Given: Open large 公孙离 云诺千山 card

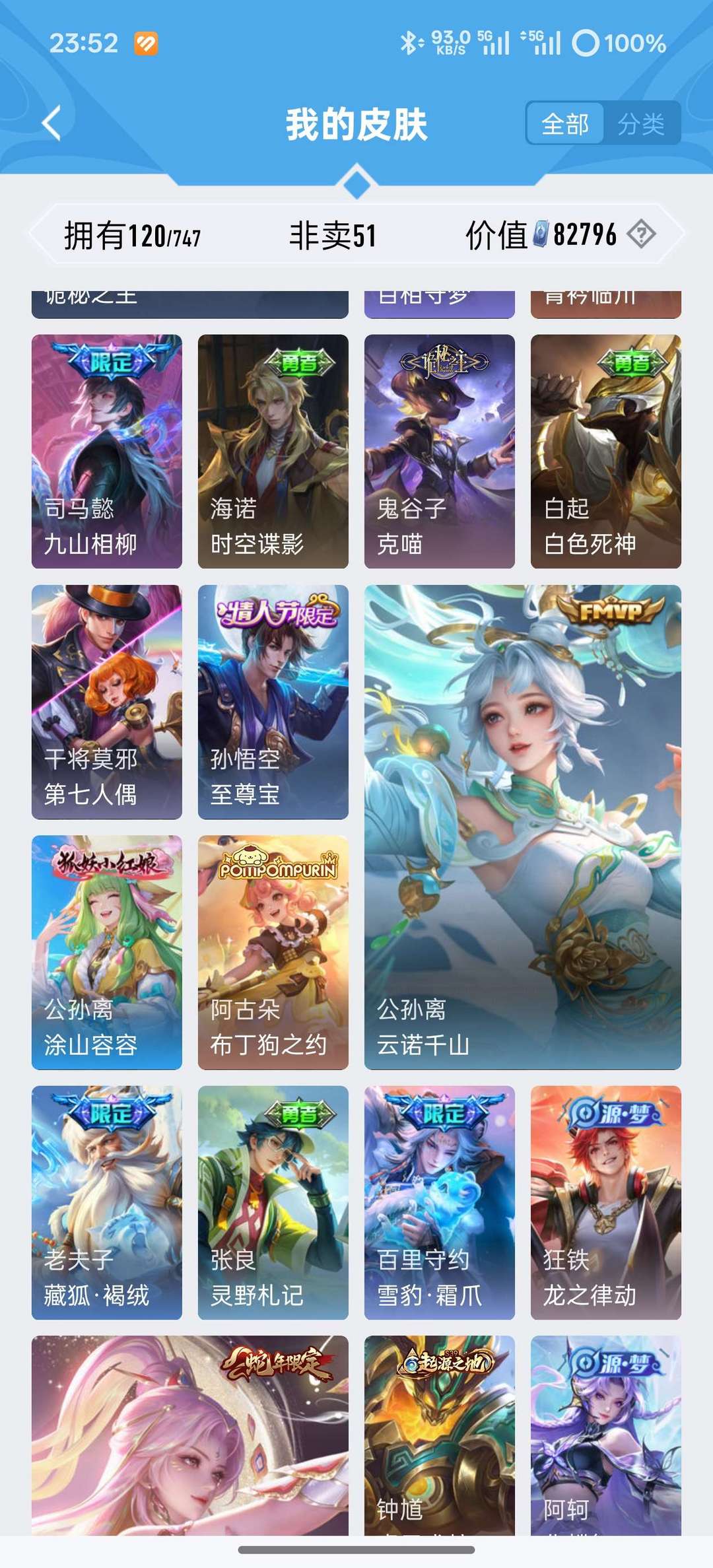Looking at the screenshot, I should point(523,827).
